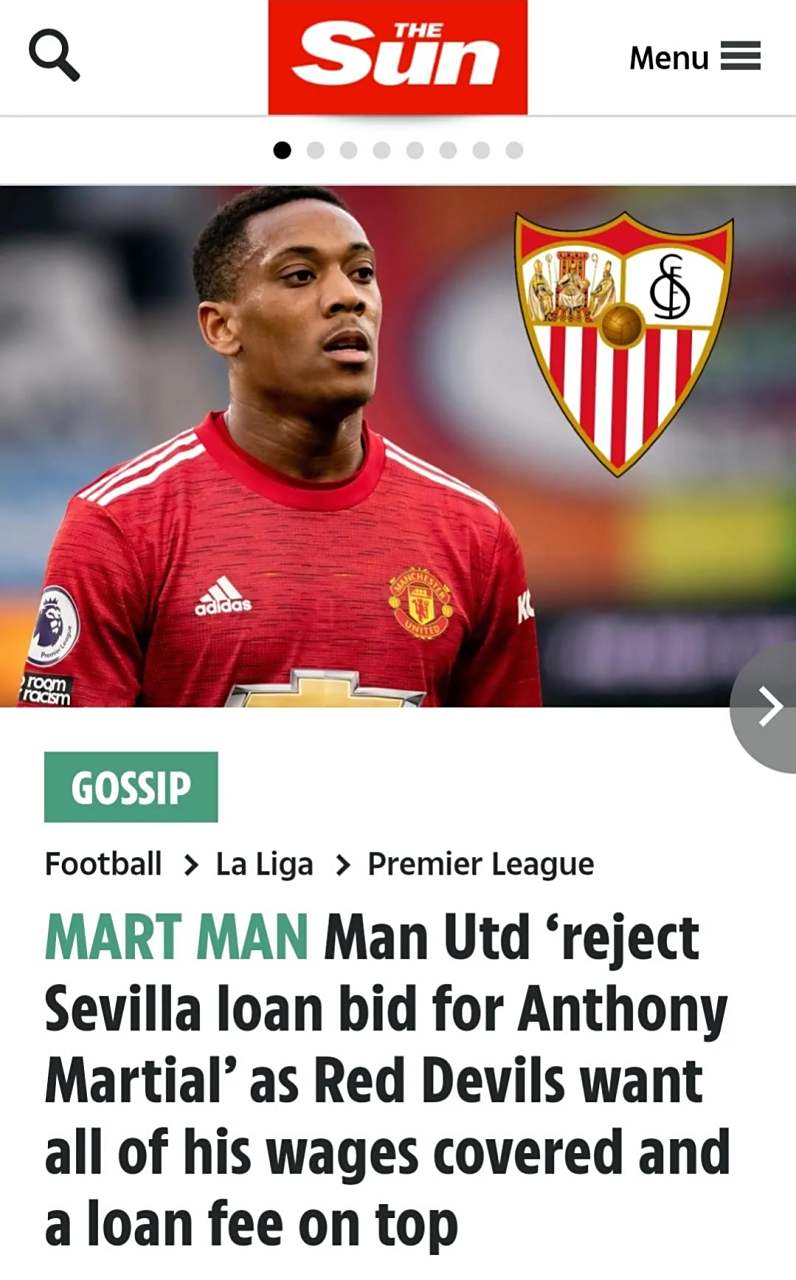Read the Man Utd reject Sevilla bid article
This screenshot has height=1280, width=796.
click(x=385, y=1080)
